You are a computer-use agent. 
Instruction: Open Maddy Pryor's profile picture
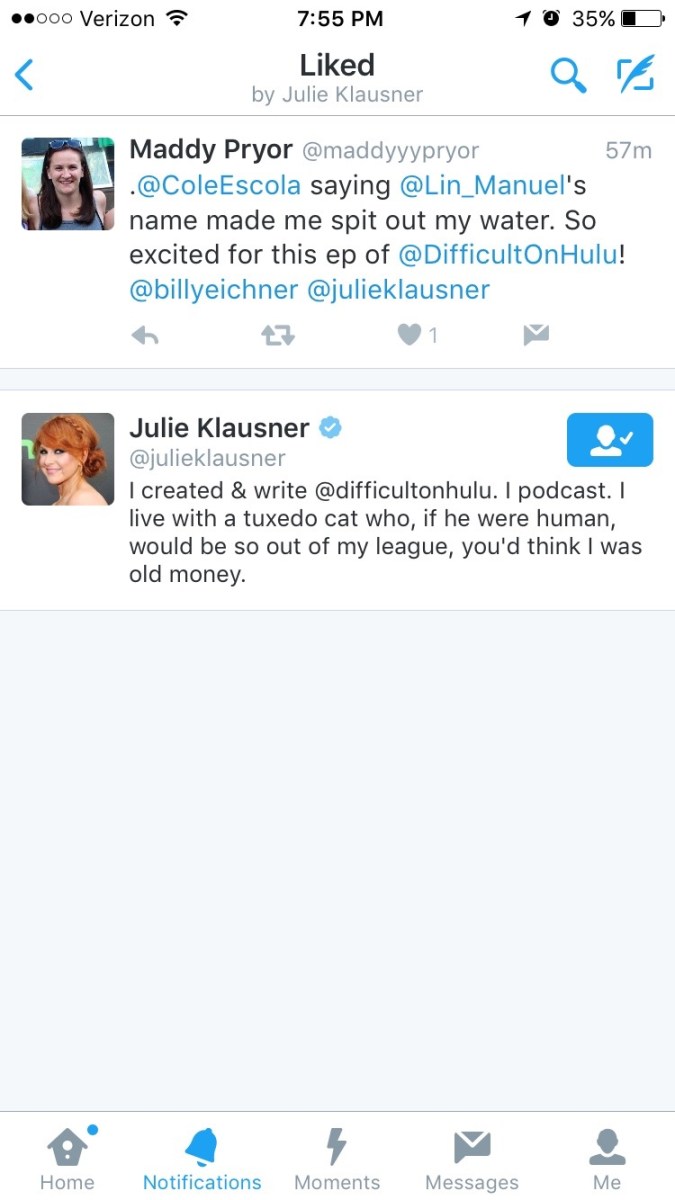coord(68,184)
